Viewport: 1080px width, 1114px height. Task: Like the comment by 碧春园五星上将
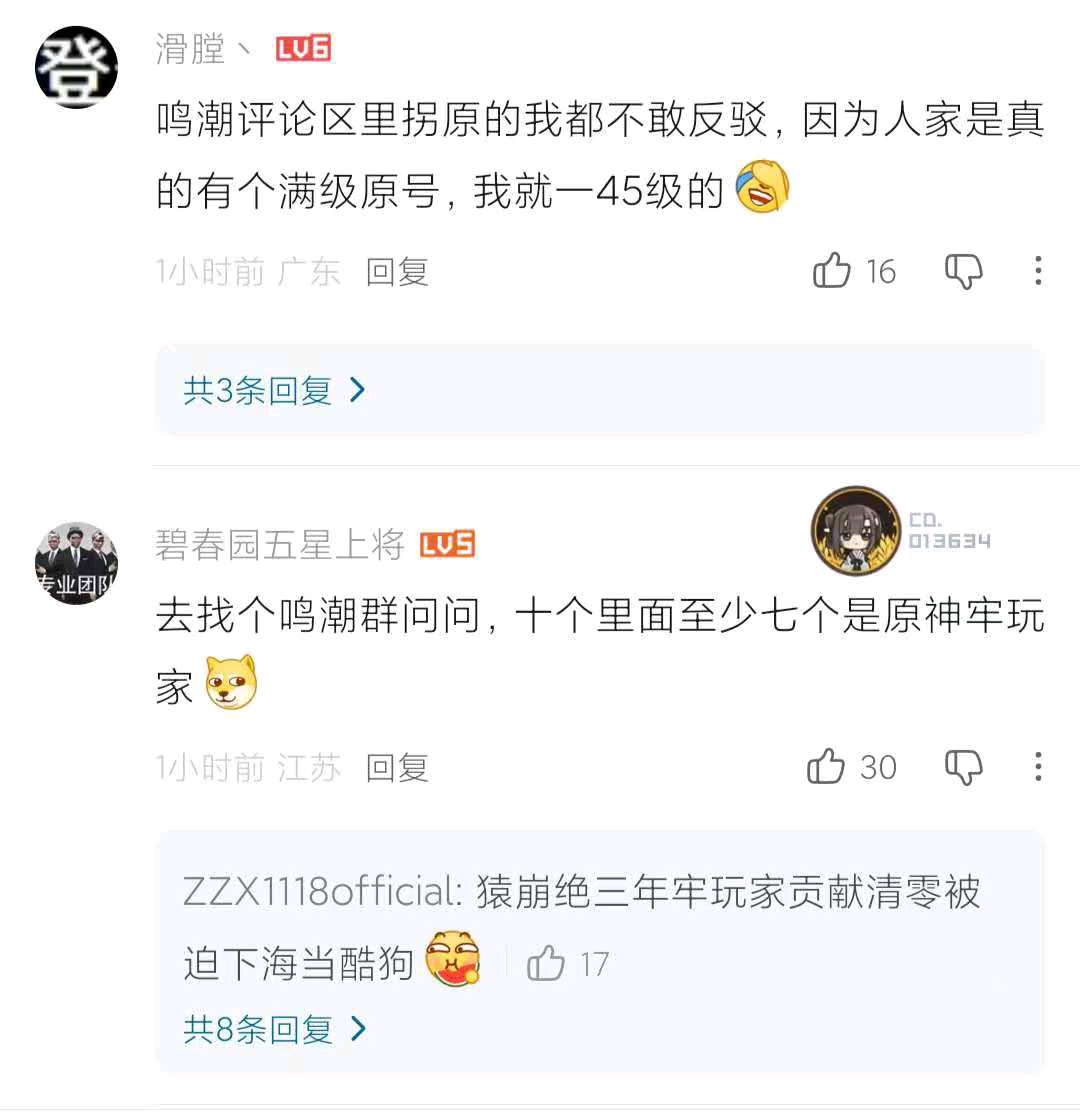pyautogui.click(x=827, y=767)
